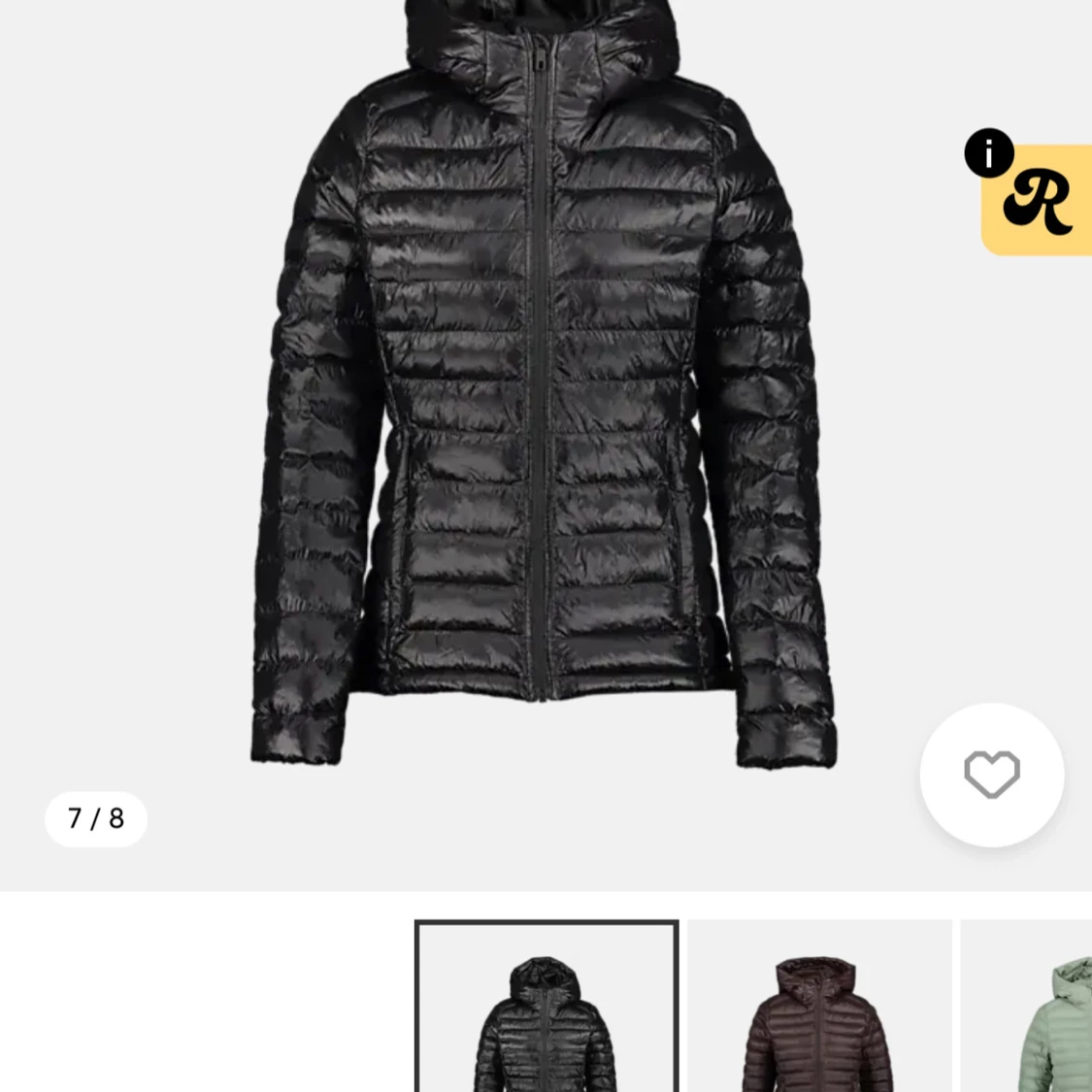Screen dimensions: 1092x1092
Task: Pick the light green jacket variant
Action: click(1029, 1009)
